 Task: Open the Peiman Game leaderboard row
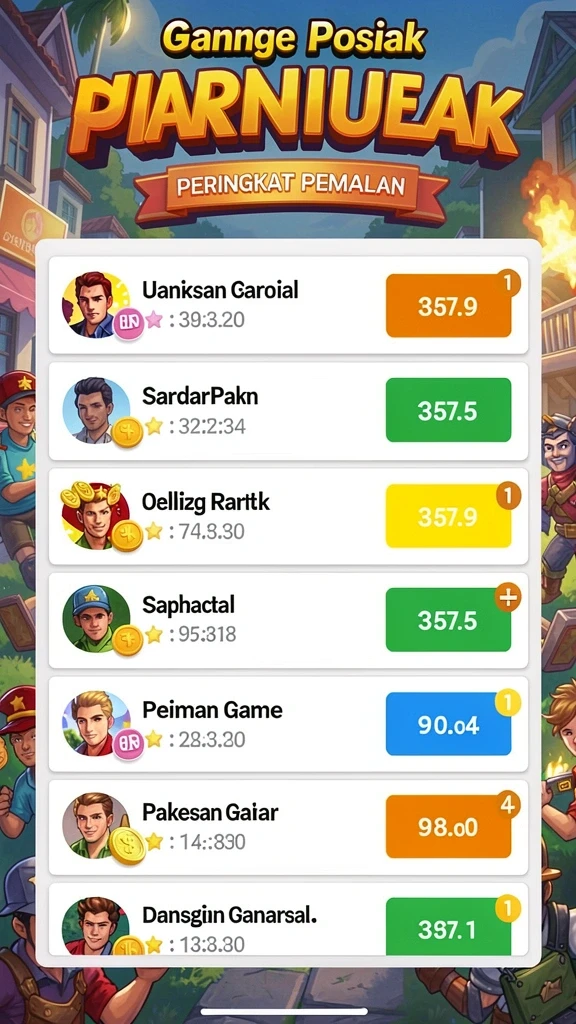288,724
